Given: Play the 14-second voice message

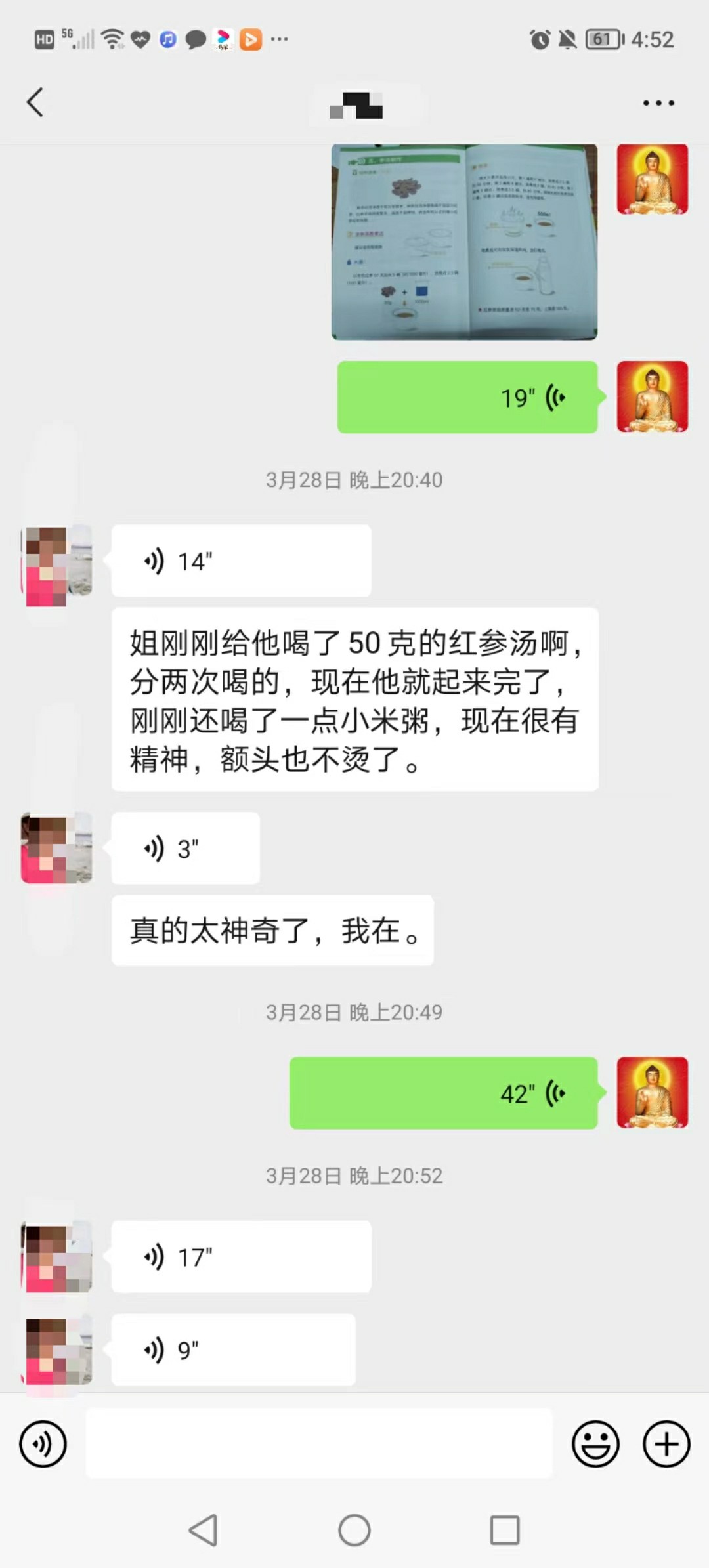Looking at the screenshot, I should tap(241, 561).
